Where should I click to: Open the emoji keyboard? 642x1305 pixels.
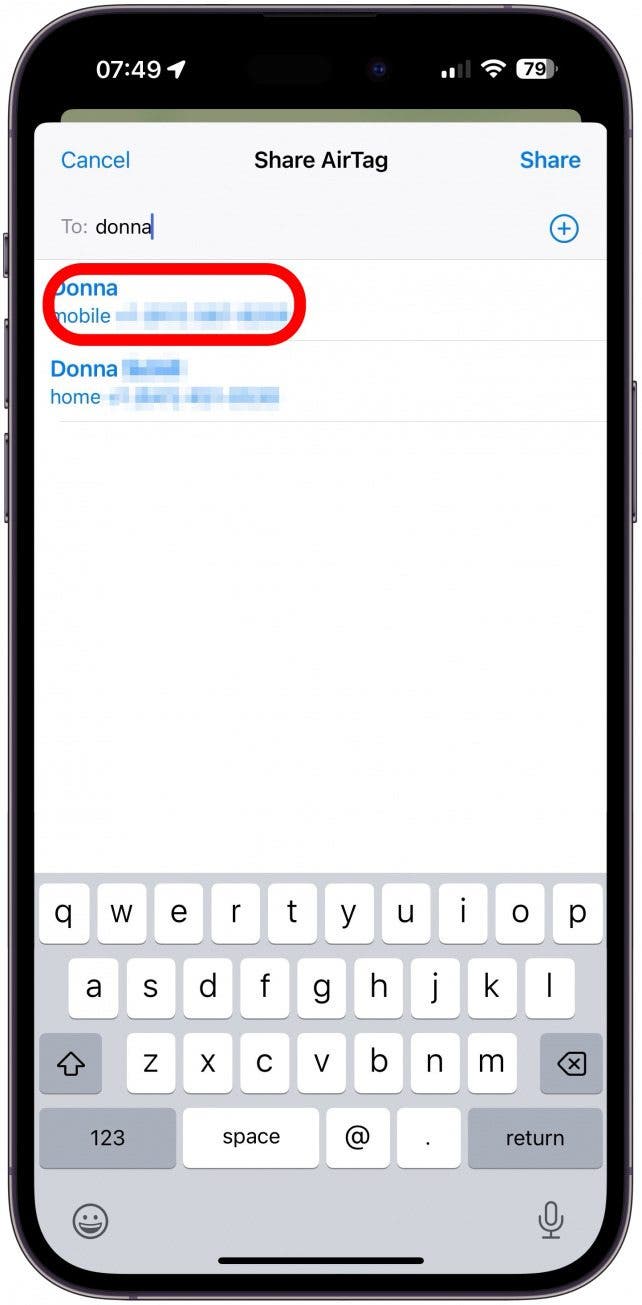click(90, 1220)
